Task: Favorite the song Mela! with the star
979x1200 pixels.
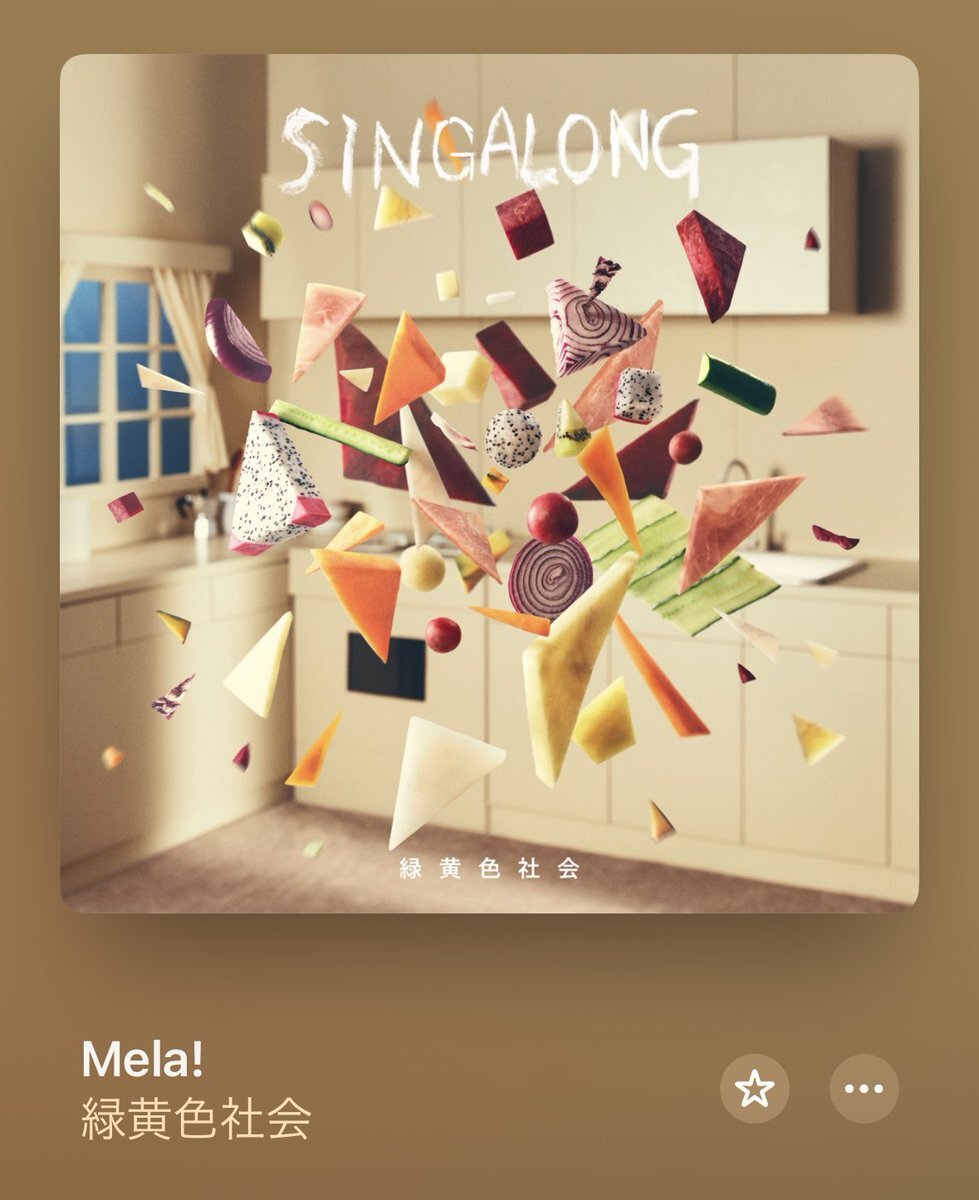Action: [754, 1088]
